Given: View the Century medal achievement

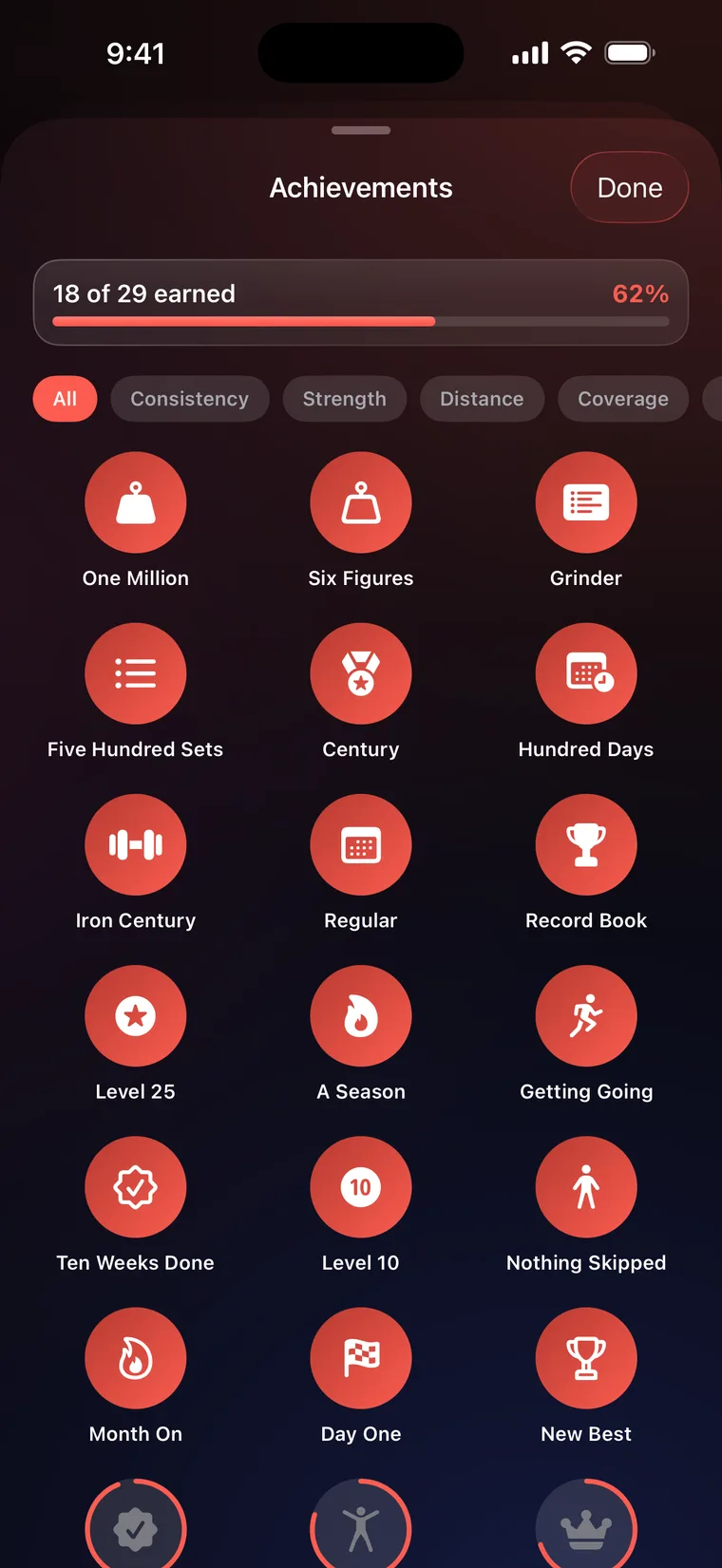Looking at the screenshot, I should coord(361,691).
